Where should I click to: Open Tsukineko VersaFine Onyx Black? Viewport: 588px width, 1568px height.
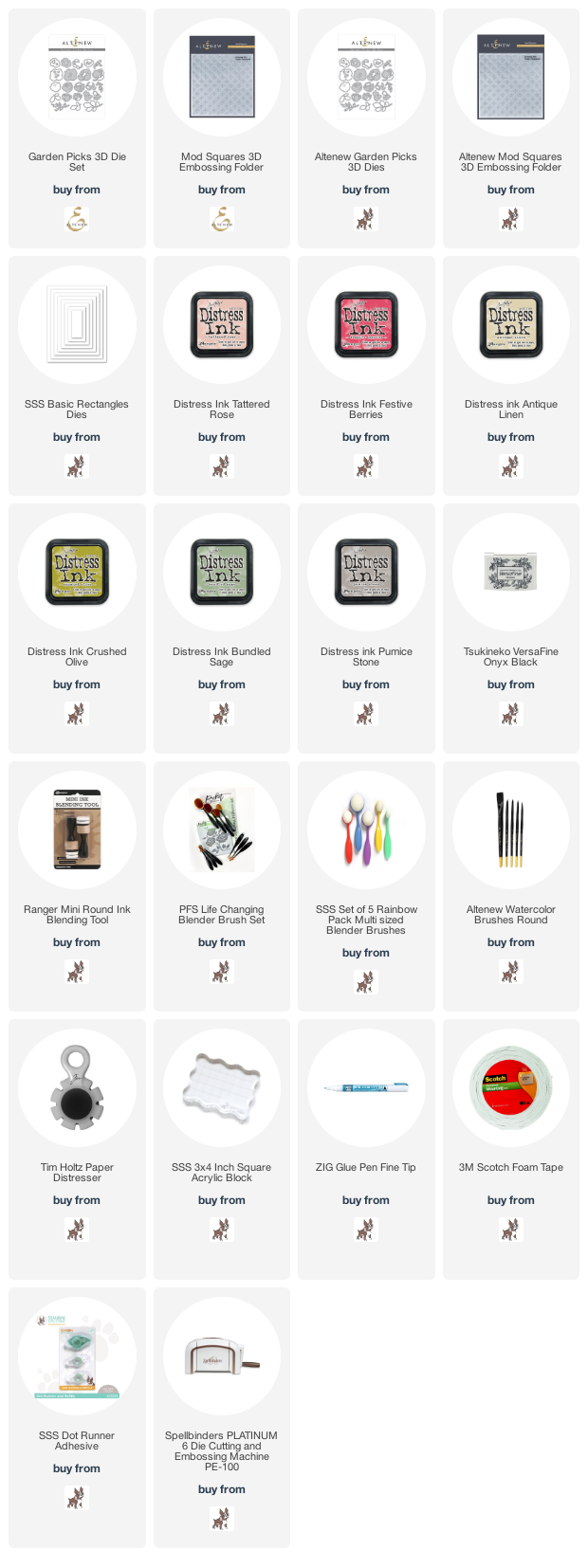pos(510,573)
